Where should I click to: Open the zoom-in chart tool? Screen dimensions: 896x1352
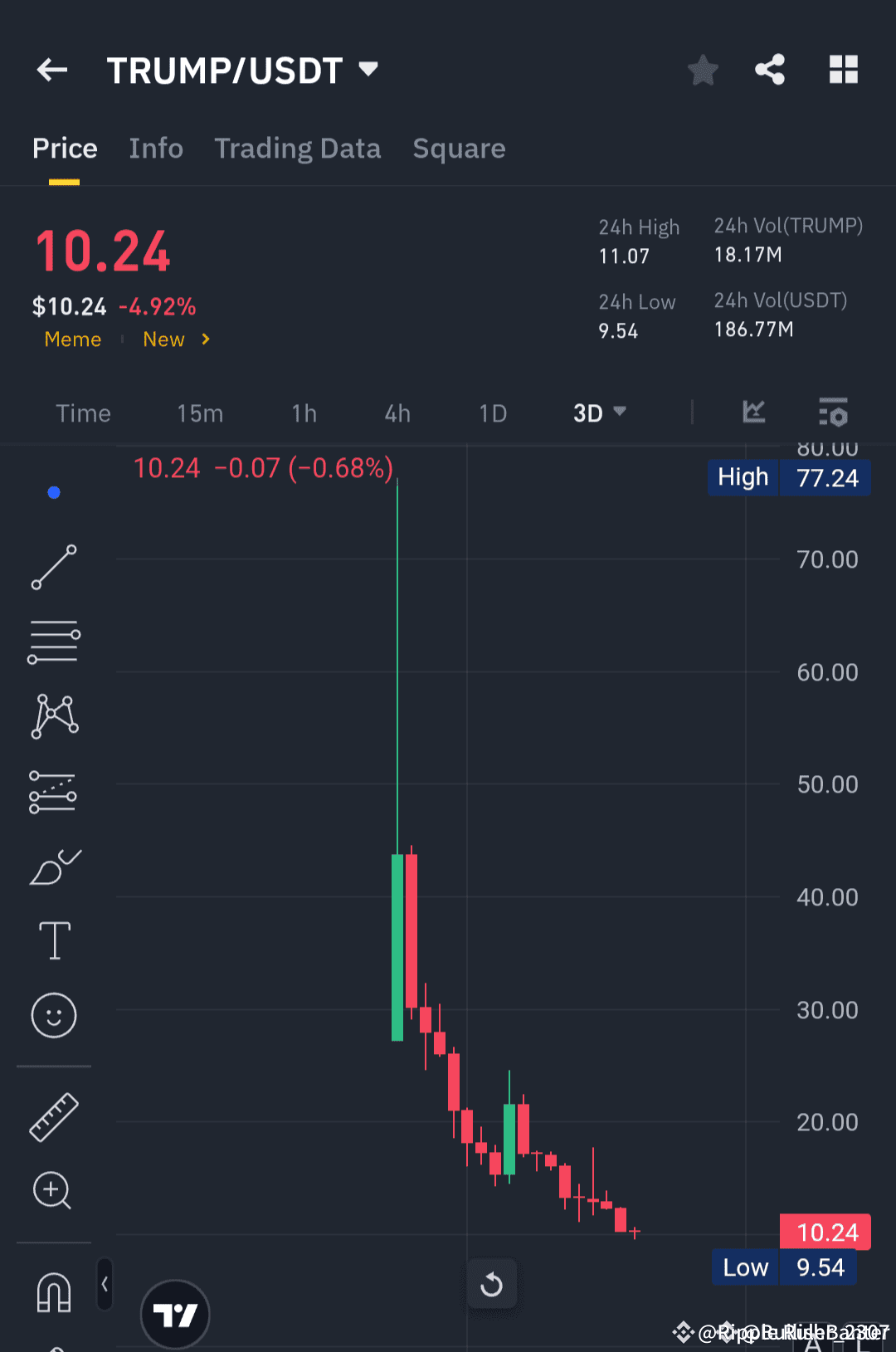coord(53,1191)
